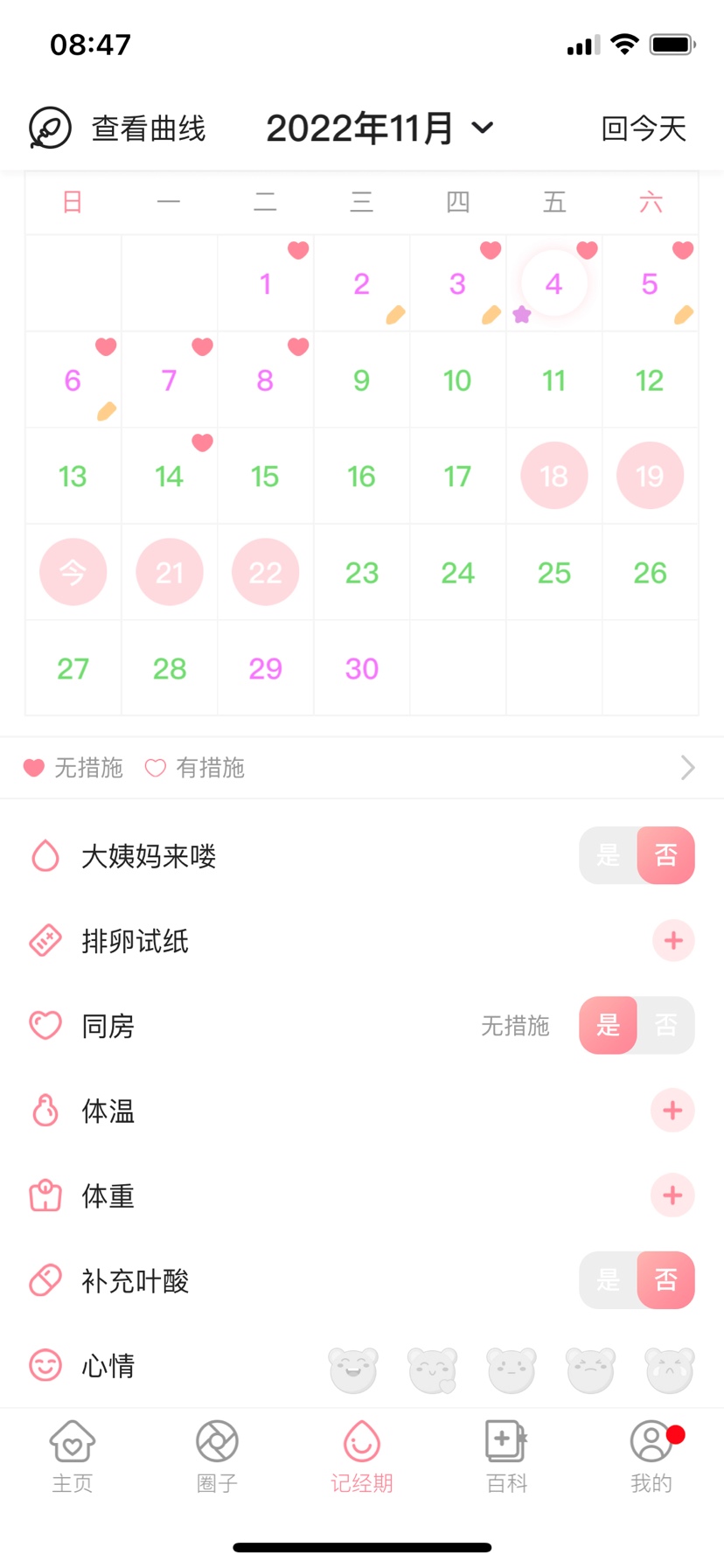The width and height of the screenshot is (724, 1568).
Task: Set 补充叶酸 to 是
Action: 609,1280
